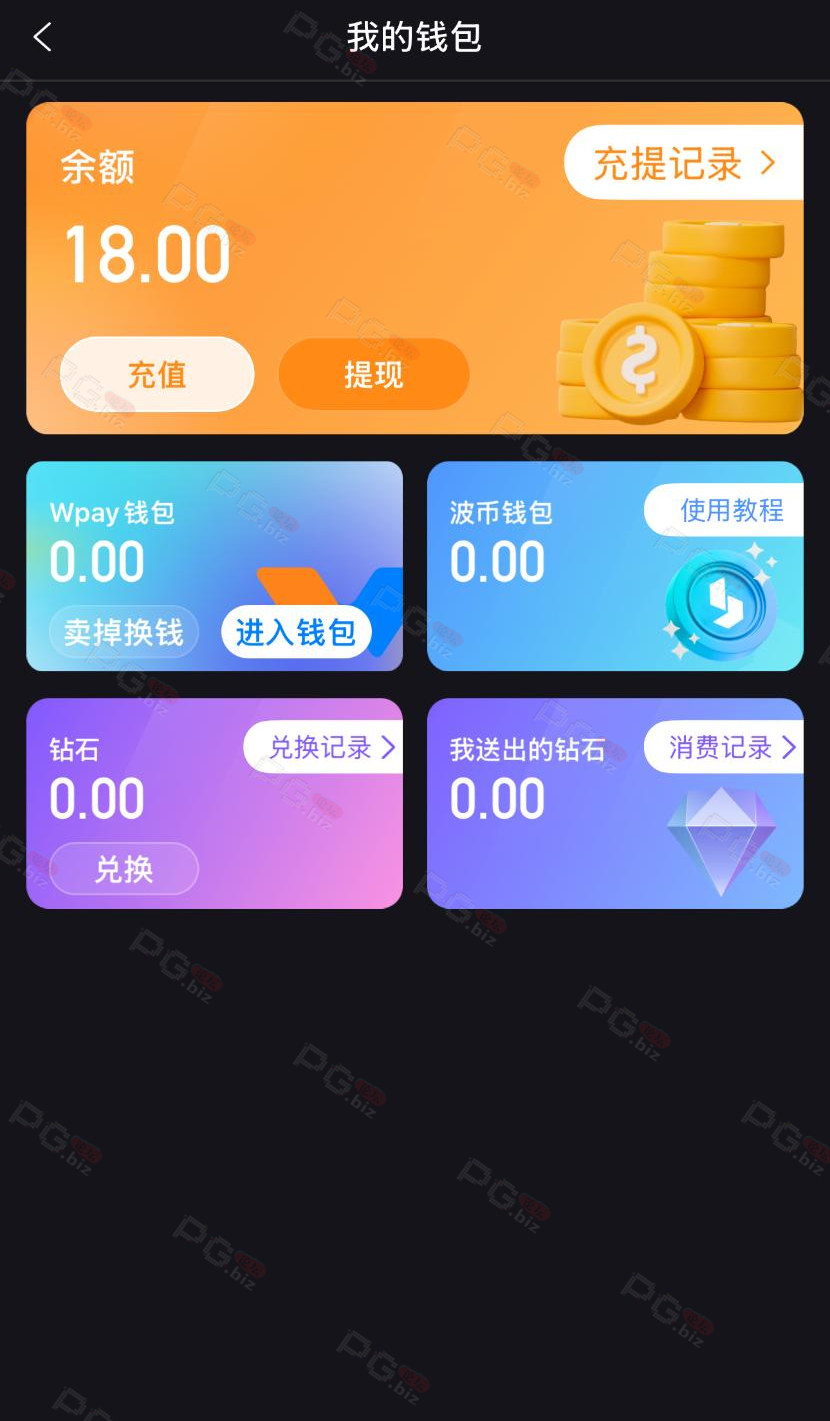
Task: Withdraw balance with 提现 button
Action: pyautogui.click(x=374, y=374)
